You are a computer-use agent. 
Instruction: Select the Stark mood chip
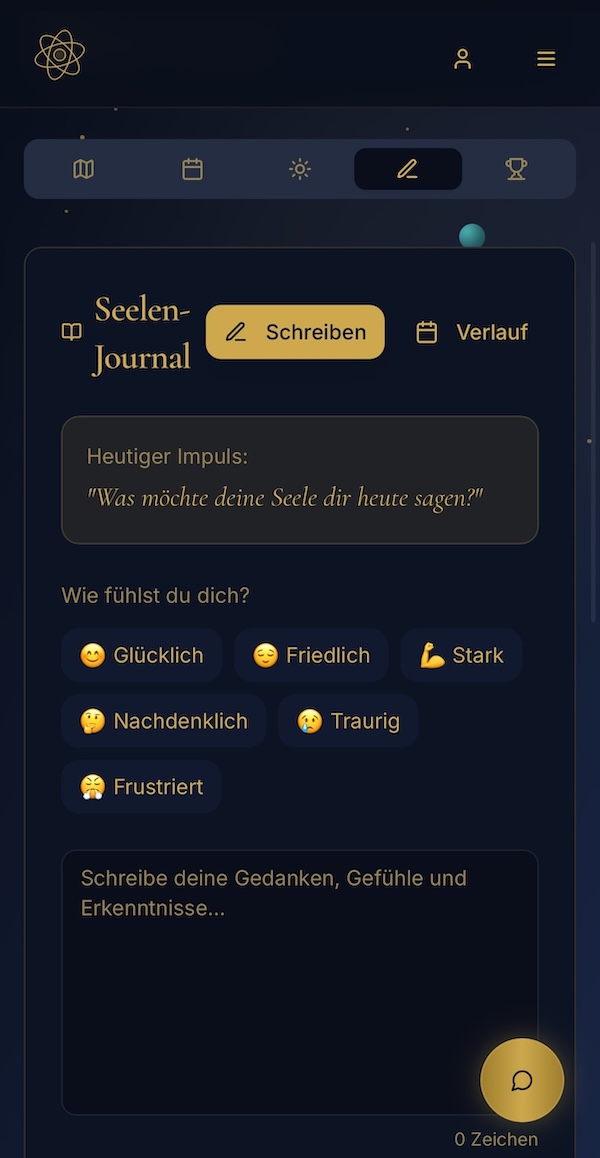point(461,655)
